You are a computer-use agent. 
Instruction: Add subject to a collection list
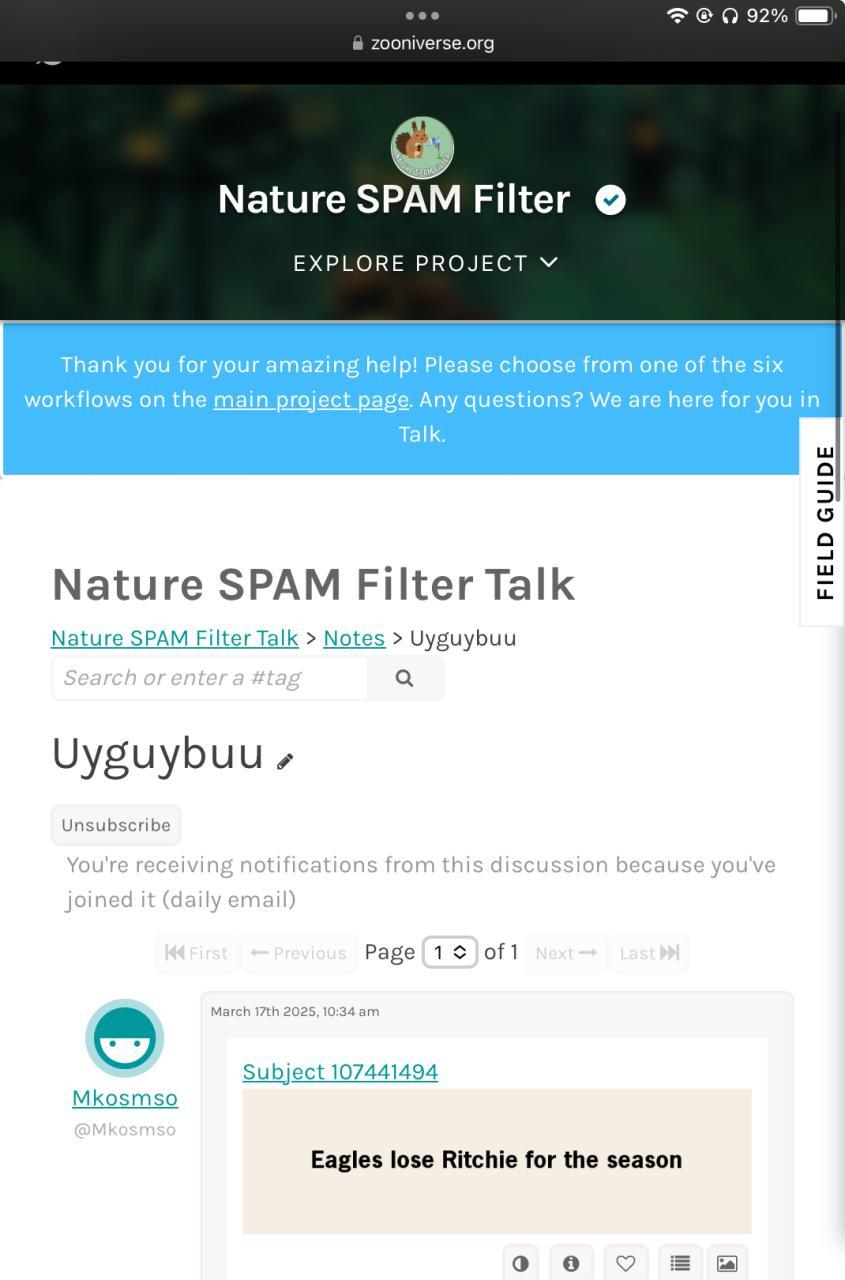(x=680, y=1263)
